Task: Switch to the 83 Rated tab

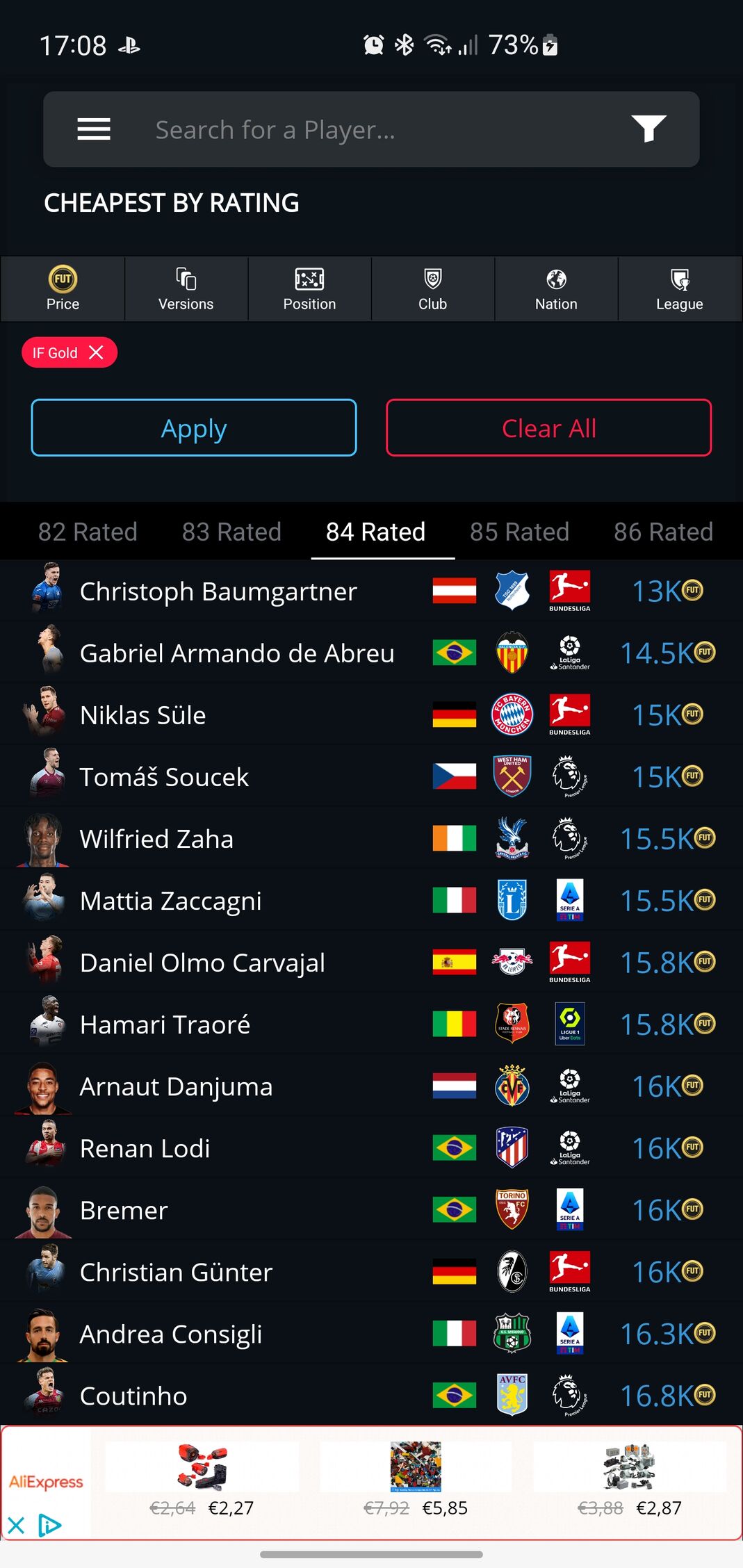Action: (x=231, y=532)
